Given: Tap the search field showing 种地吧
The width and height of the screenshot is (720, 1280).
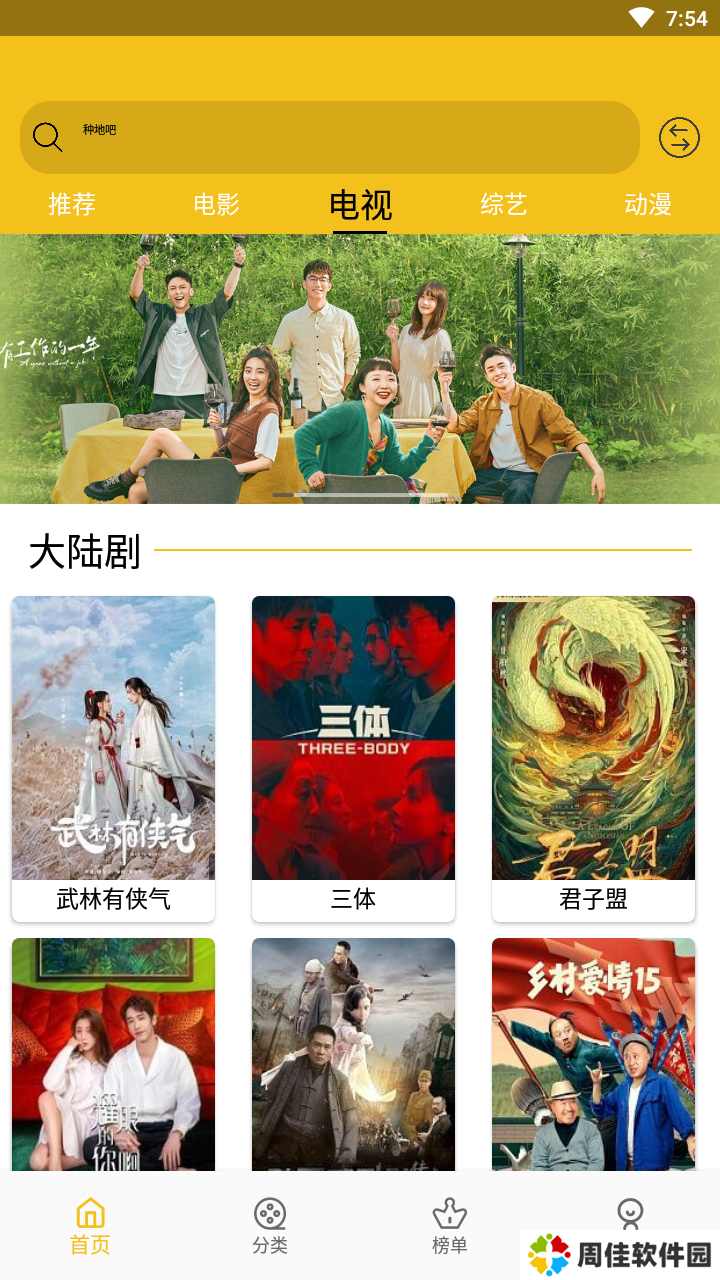Looking at the screenshot, I should (330, 137).
